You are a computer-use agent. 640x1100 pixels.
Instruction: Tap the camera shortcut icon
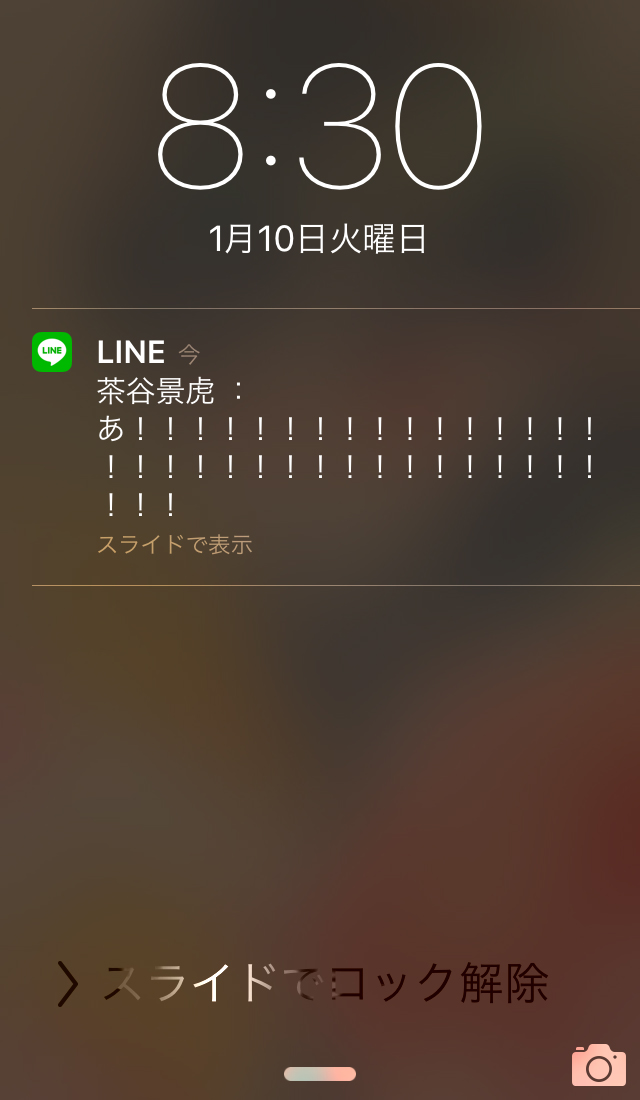(598, 1066)
